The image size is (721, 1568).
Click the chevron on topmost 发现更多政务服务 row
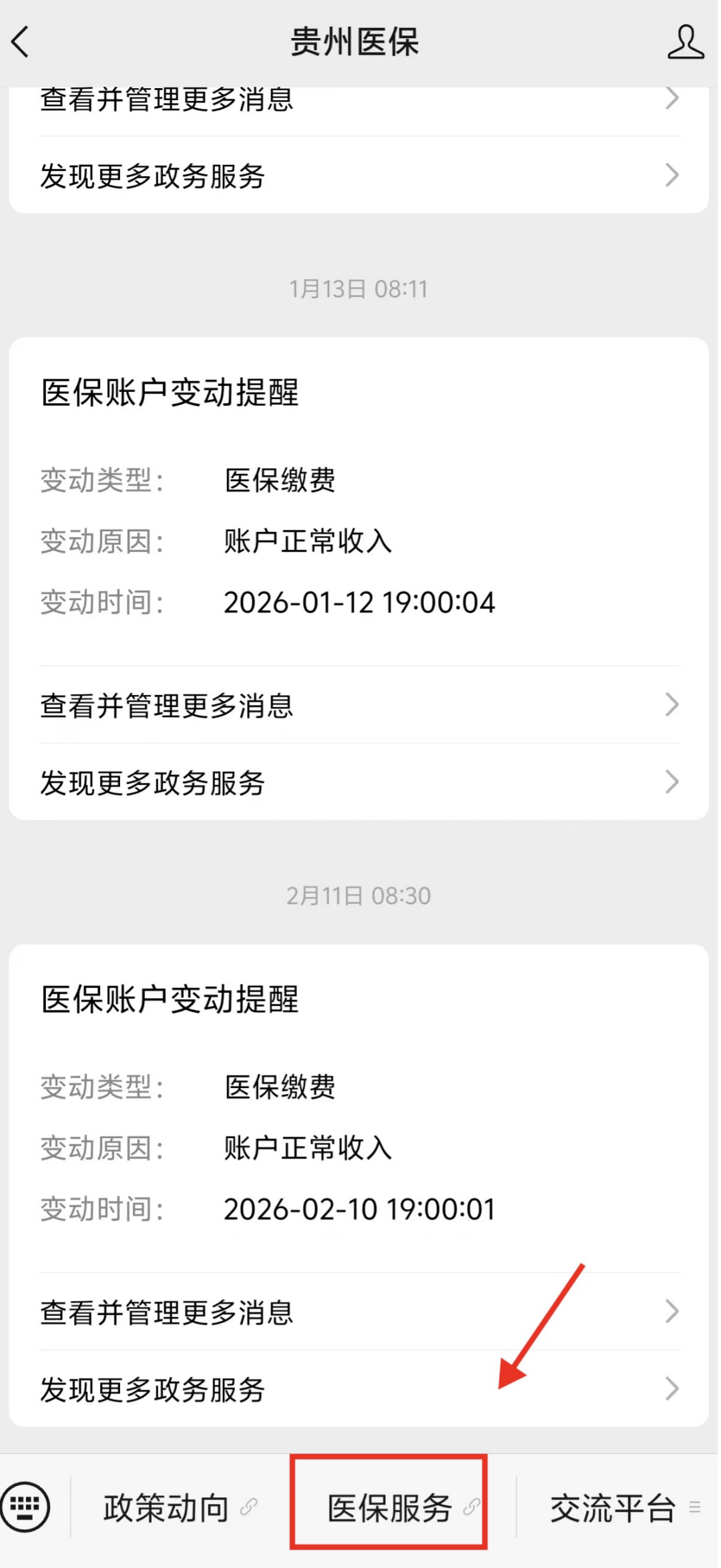pyautogui.click(x=672, y=176)
